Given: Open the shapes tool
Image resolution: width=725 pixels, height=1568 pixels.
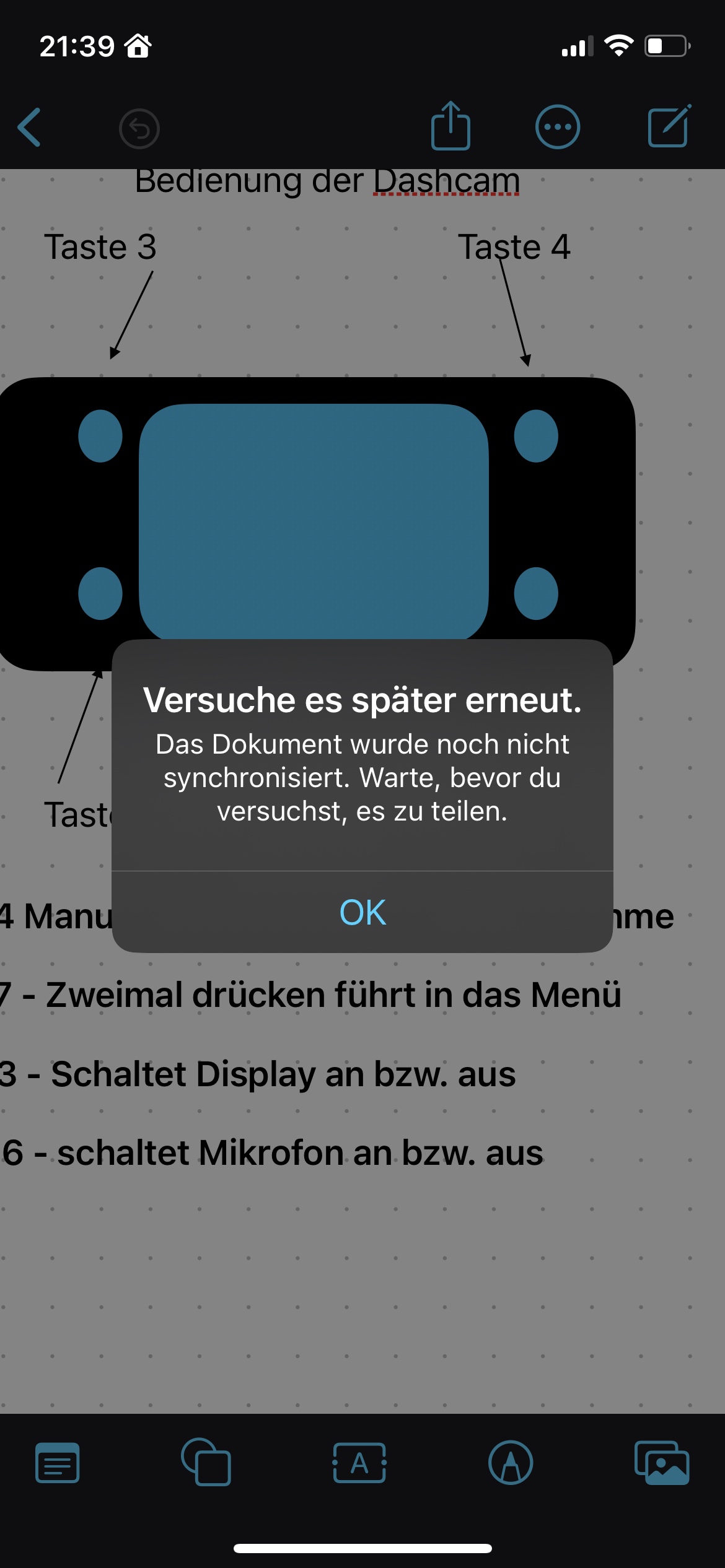Looking at the screenshot, I should coord(206,1462).
